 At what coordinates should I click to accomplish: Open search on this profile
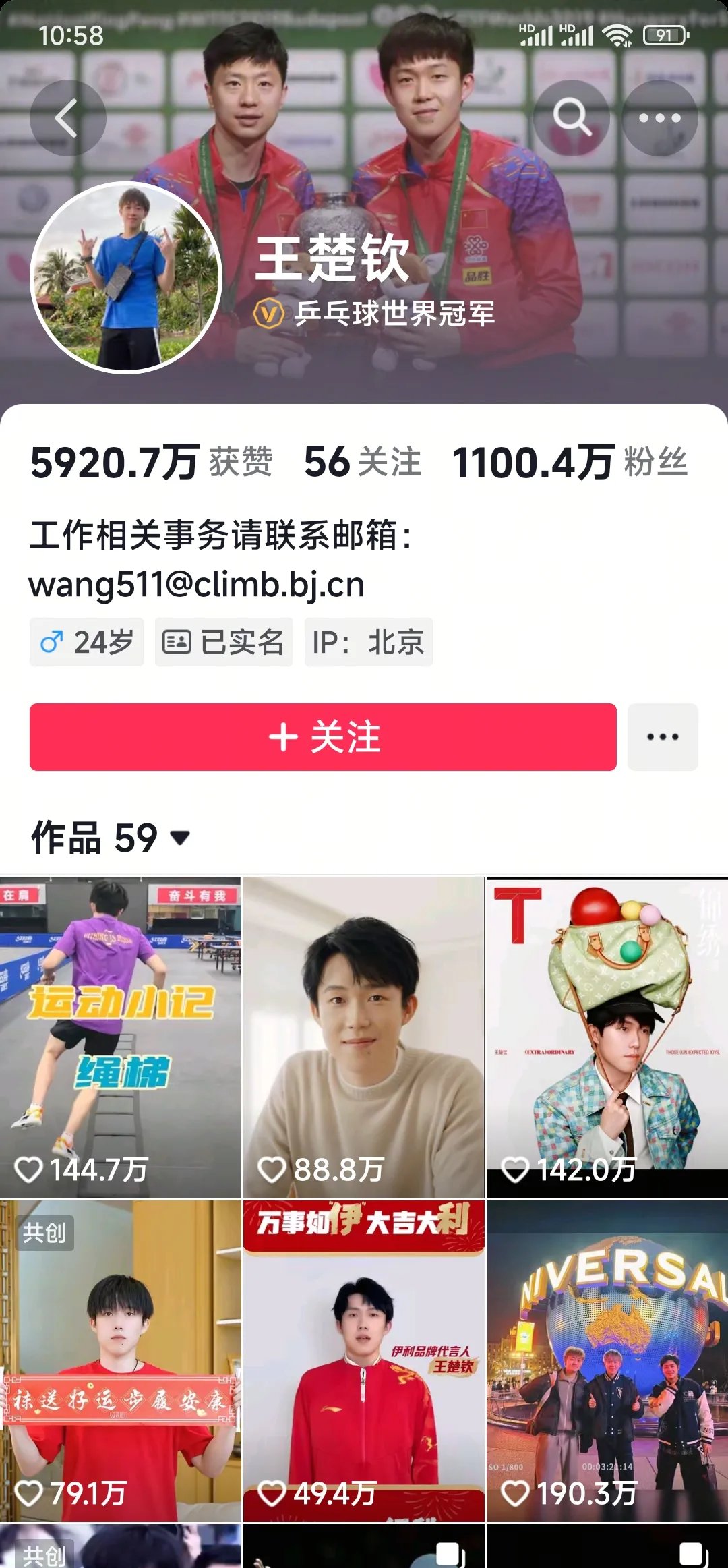[x=572, y=118]
